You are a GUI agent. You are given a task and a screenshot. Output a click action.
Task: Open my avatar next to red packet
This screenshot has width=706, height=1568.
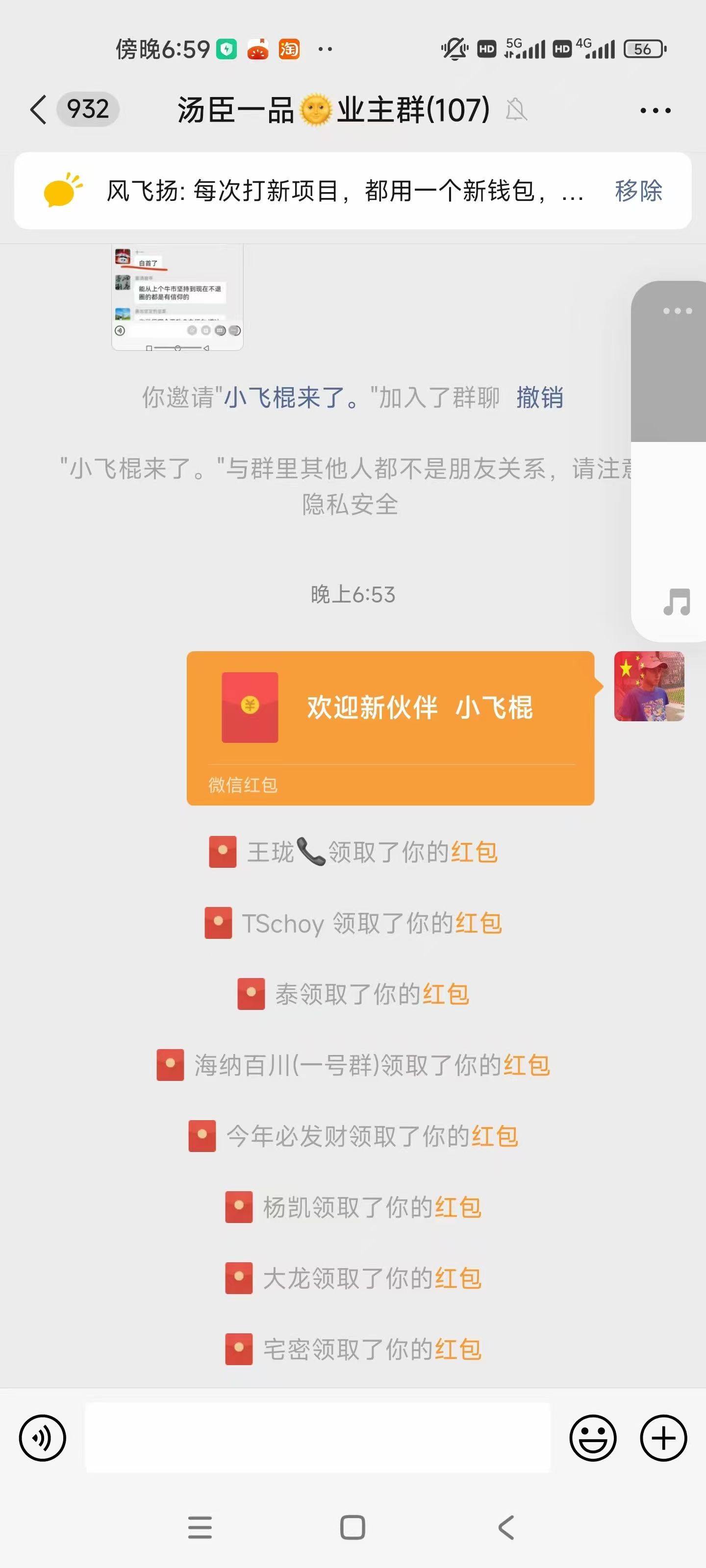pyautogui.click(x=649, y=686)
